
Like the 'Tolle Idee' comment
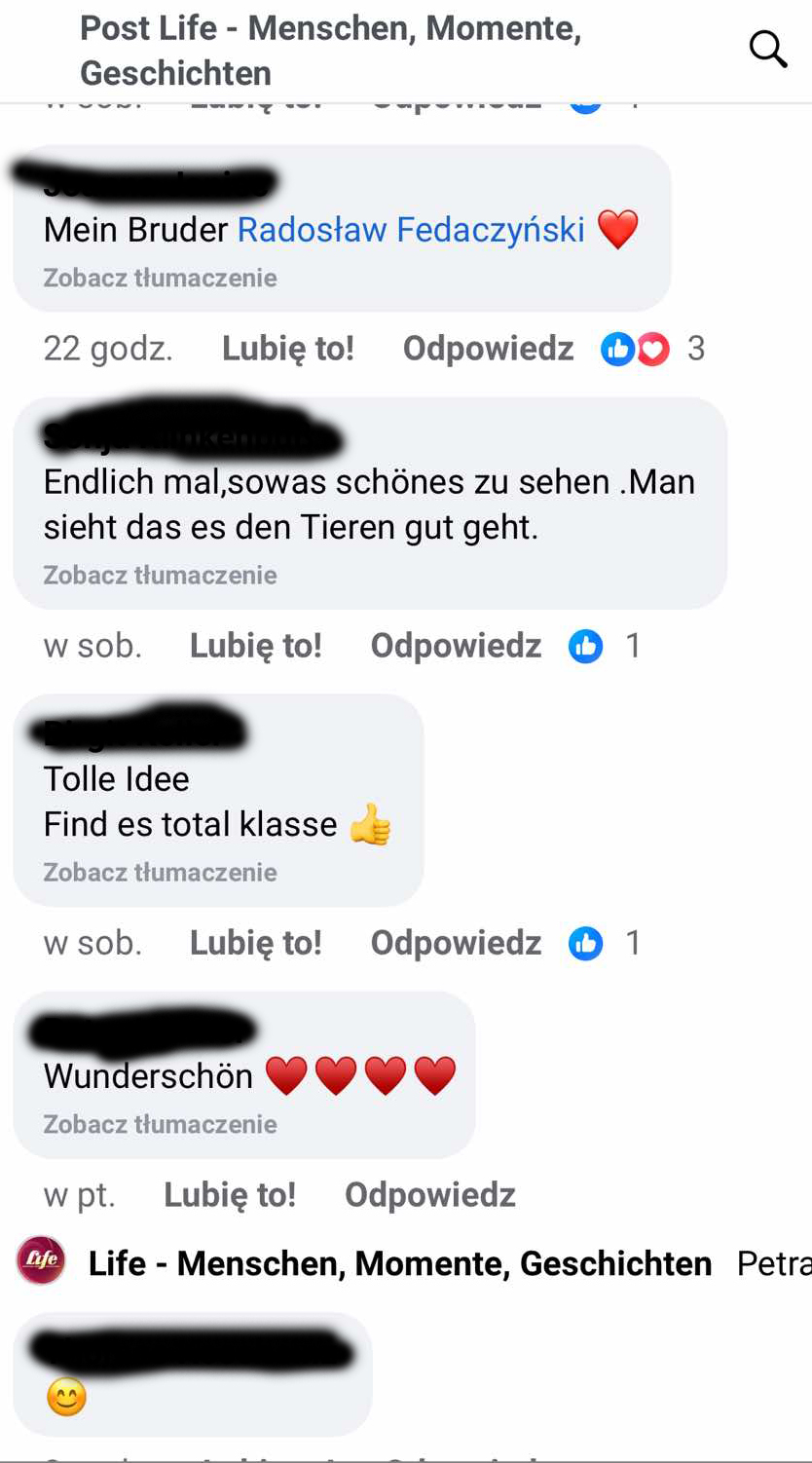pyautogui.click(x=255, y=943)
